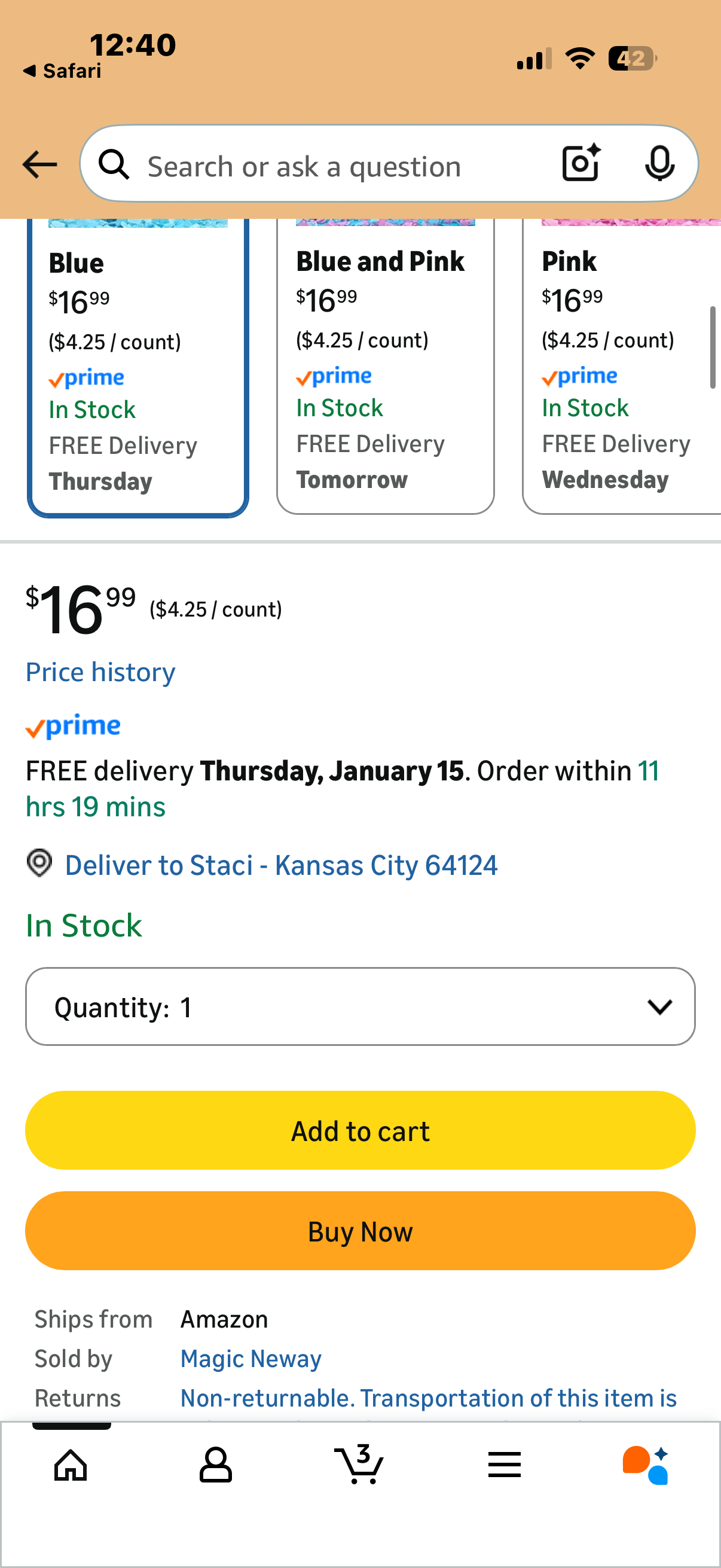Launch the Rufus AI assistant
The width and height of the screenshot is (721, 1568).
(x=646, y=1465)
